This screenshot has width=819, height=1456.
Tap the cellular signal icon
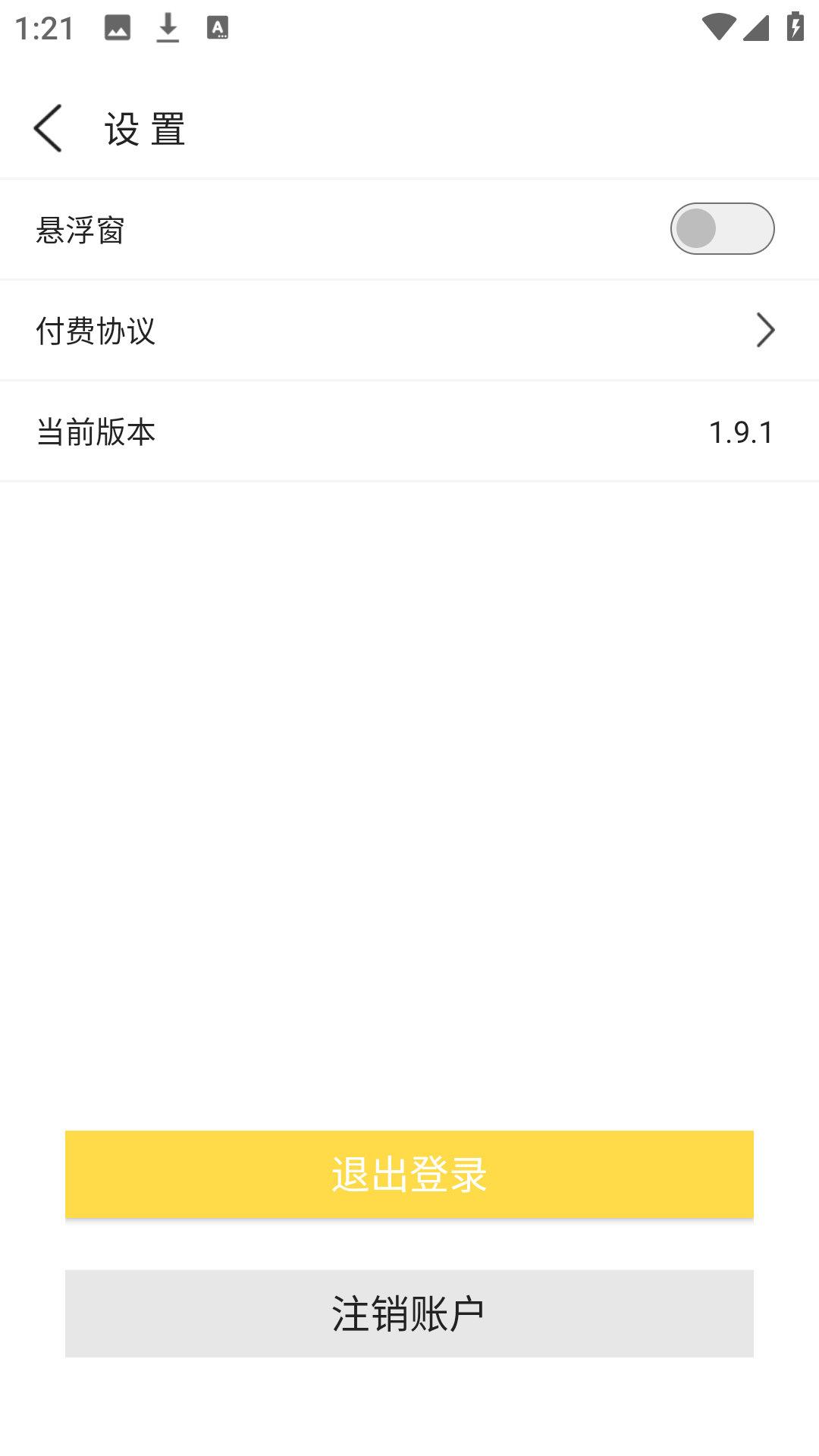pos(757,27)
